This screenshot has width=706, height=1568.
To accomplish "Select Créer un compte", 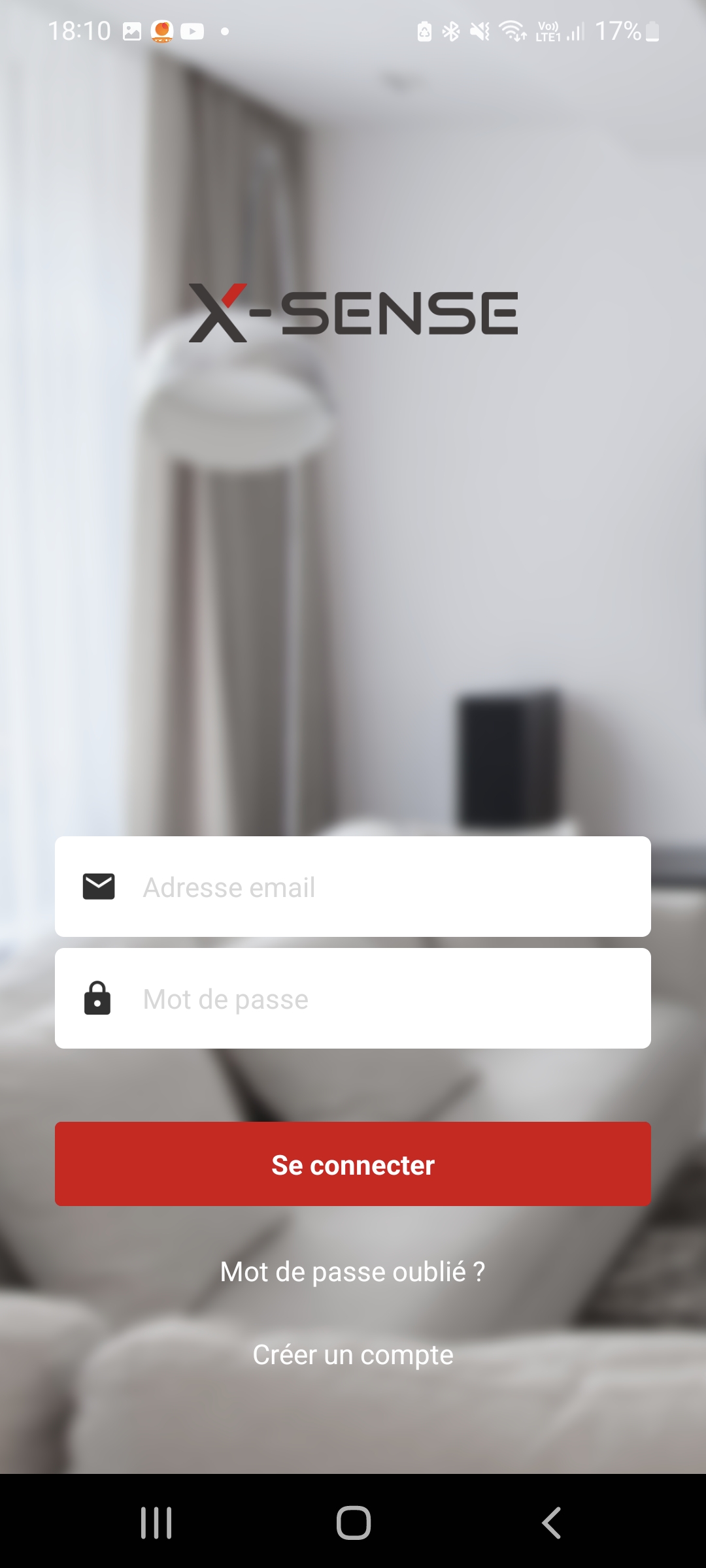I will coord(353,1354).
